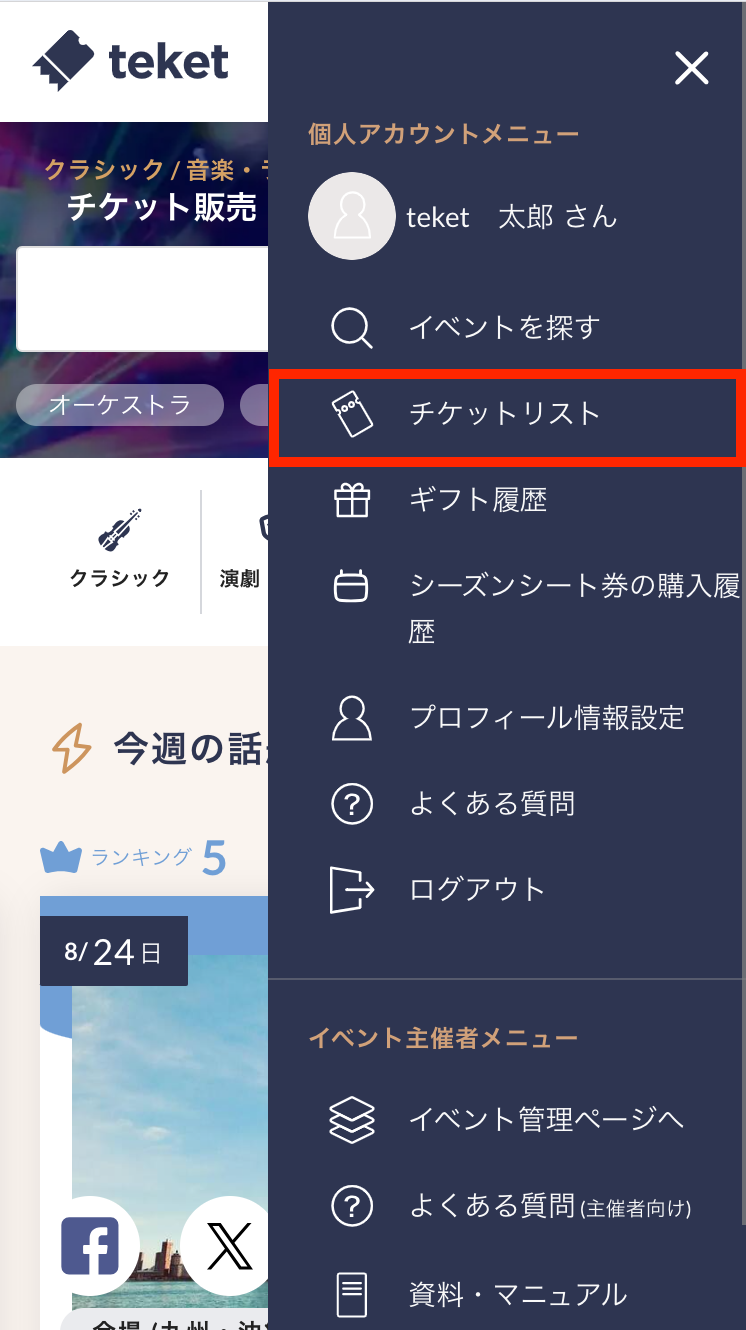The image size is (746, 1330).
Task: Tap teket 太郎 profile avatar
Action: (x=351, y=217)
